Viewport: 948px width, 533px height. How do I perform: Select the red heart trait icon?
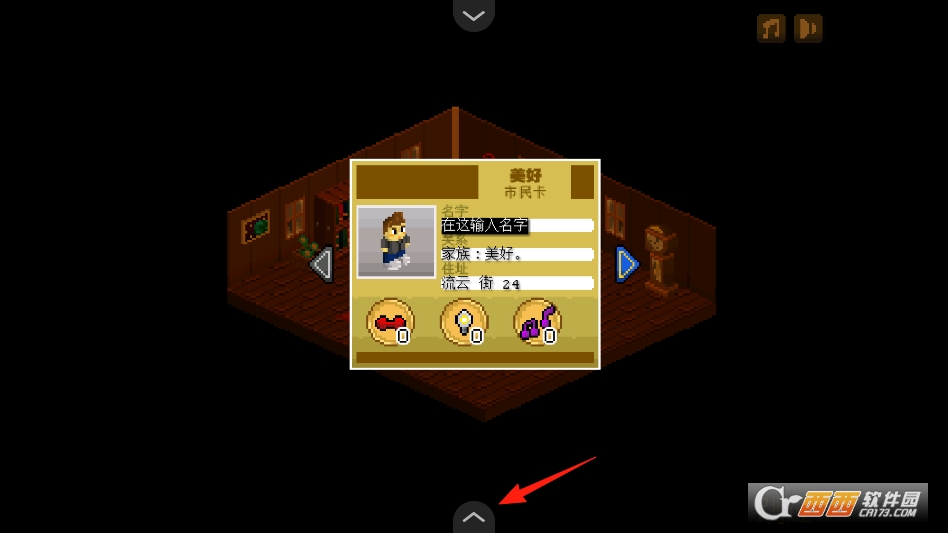coord(390,322)
